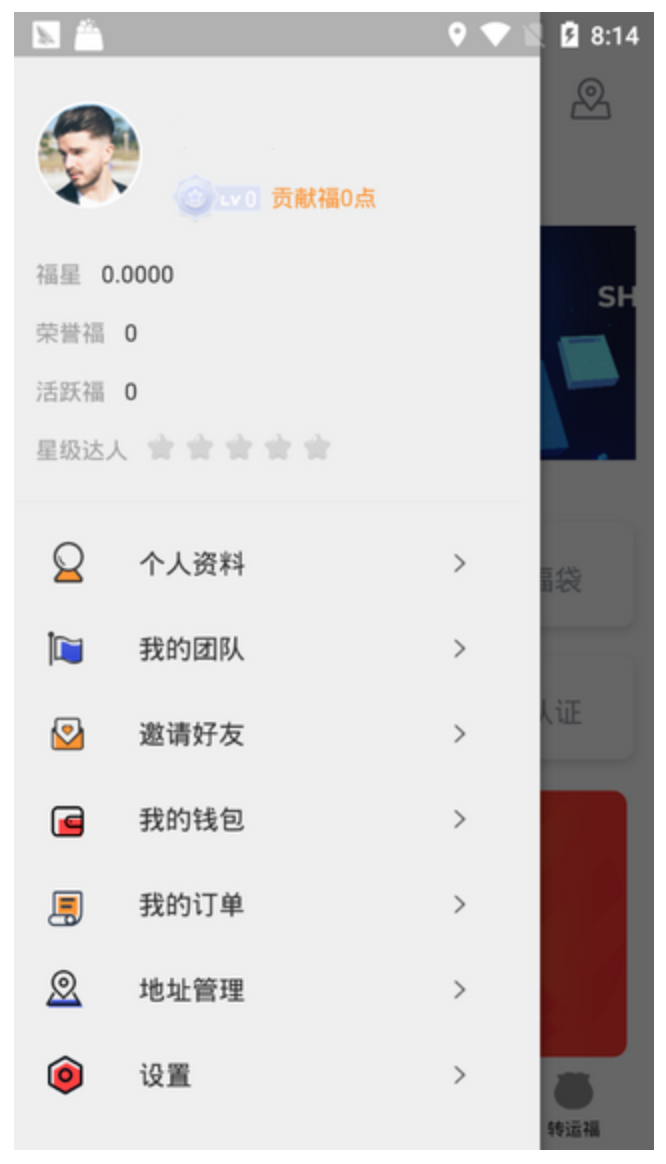Open 地址管理 address management

pos(191,991)
